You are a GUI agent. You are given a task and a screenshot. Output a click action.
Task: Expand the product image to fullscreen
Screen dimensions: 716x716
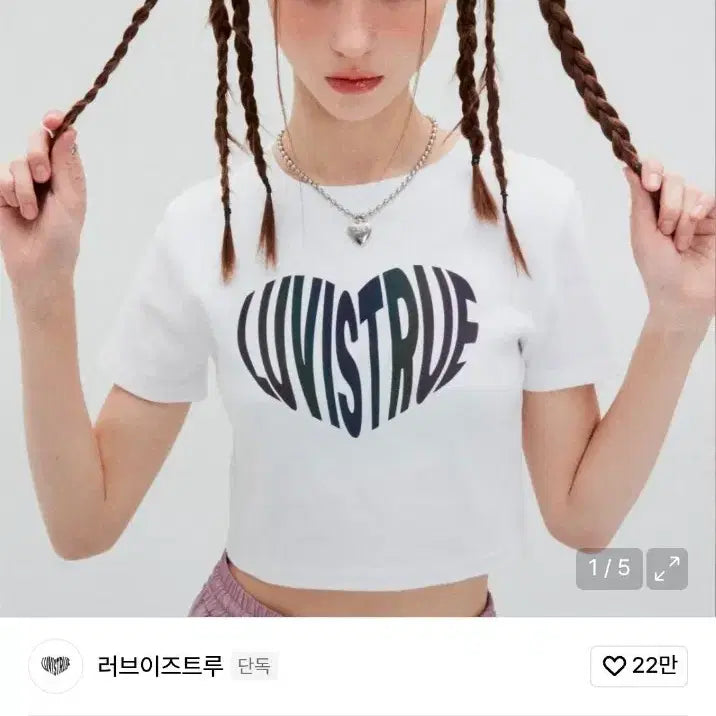667,569
